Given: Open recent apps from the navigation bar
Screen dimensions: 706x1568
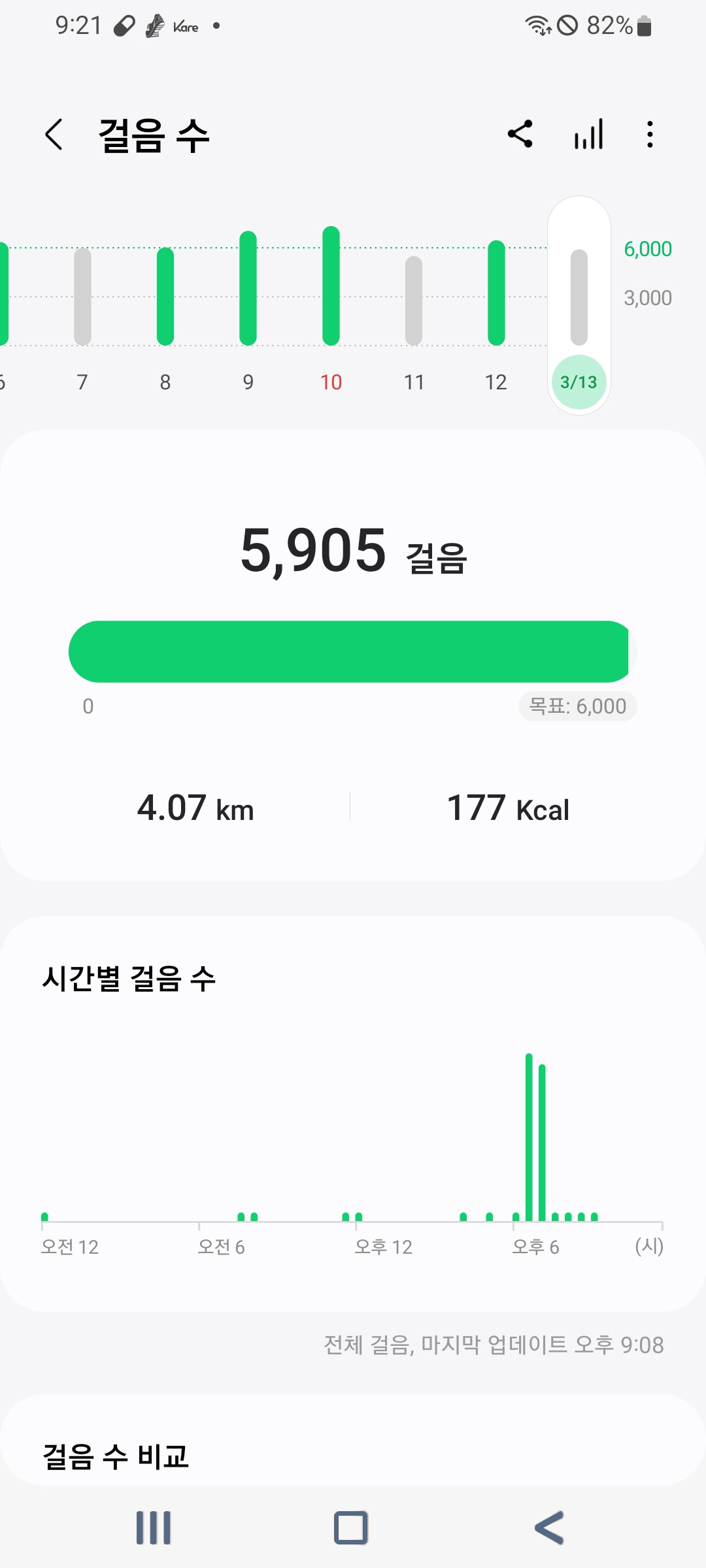Looking at the screenshot, I should tap(154, 1527).
